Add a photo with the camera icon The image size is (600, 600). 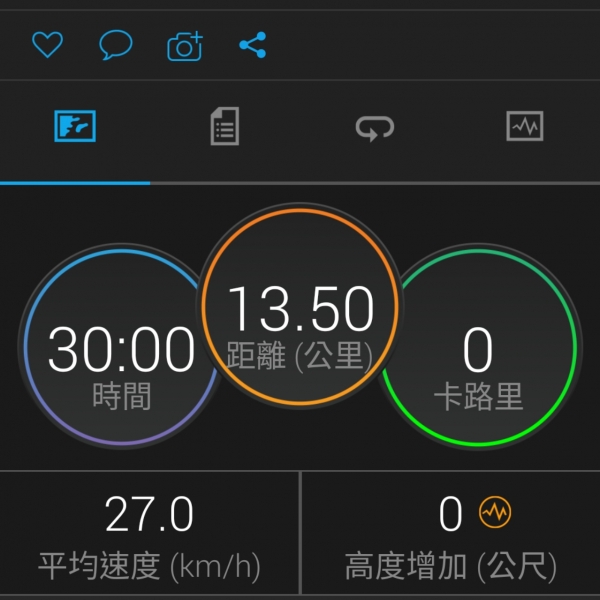pos(184,46)
